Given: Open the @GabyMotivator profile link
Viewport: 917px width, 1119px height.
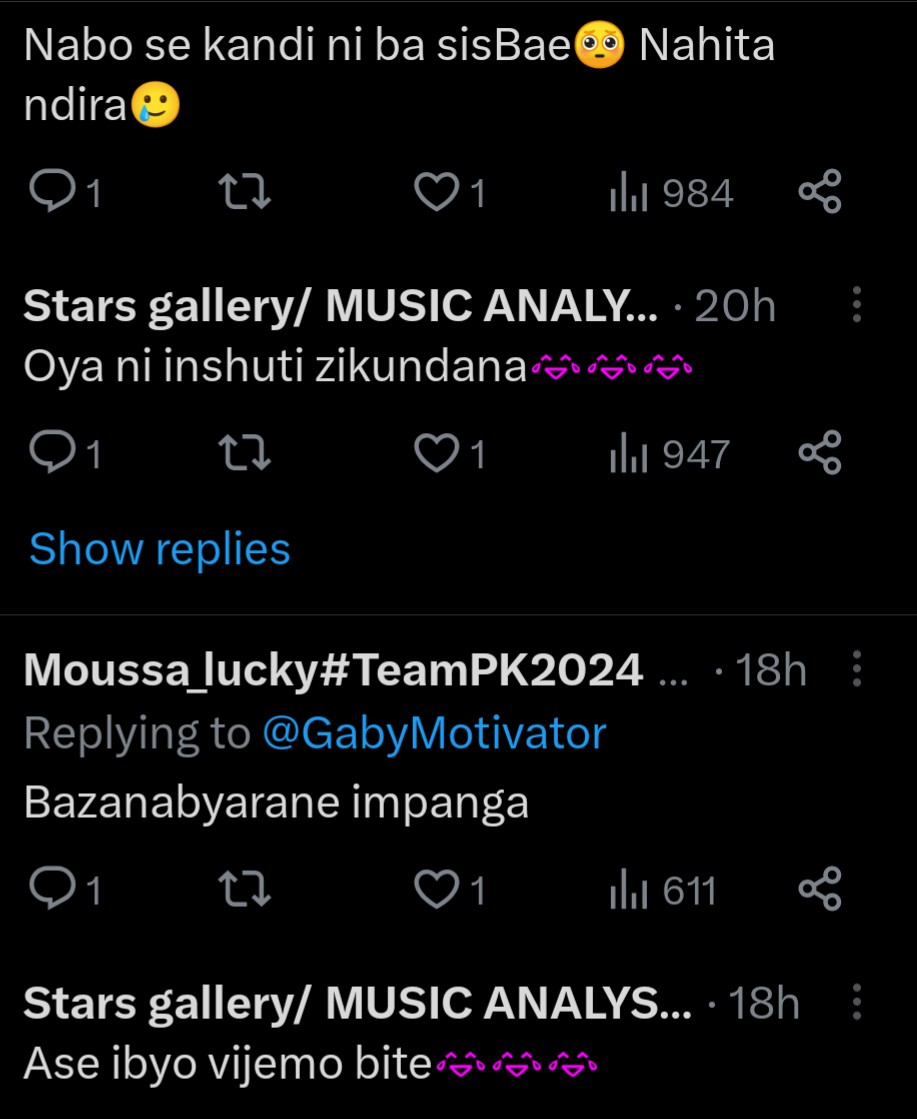Looking at the screenshot, I should pos(434,734).
